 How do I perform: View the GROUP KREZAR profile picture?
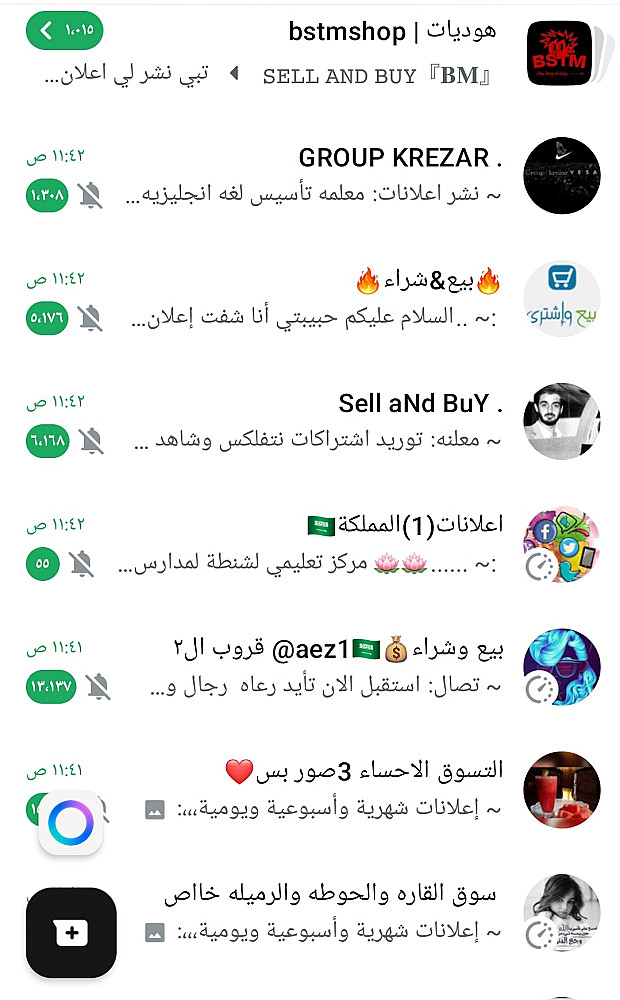562,176
